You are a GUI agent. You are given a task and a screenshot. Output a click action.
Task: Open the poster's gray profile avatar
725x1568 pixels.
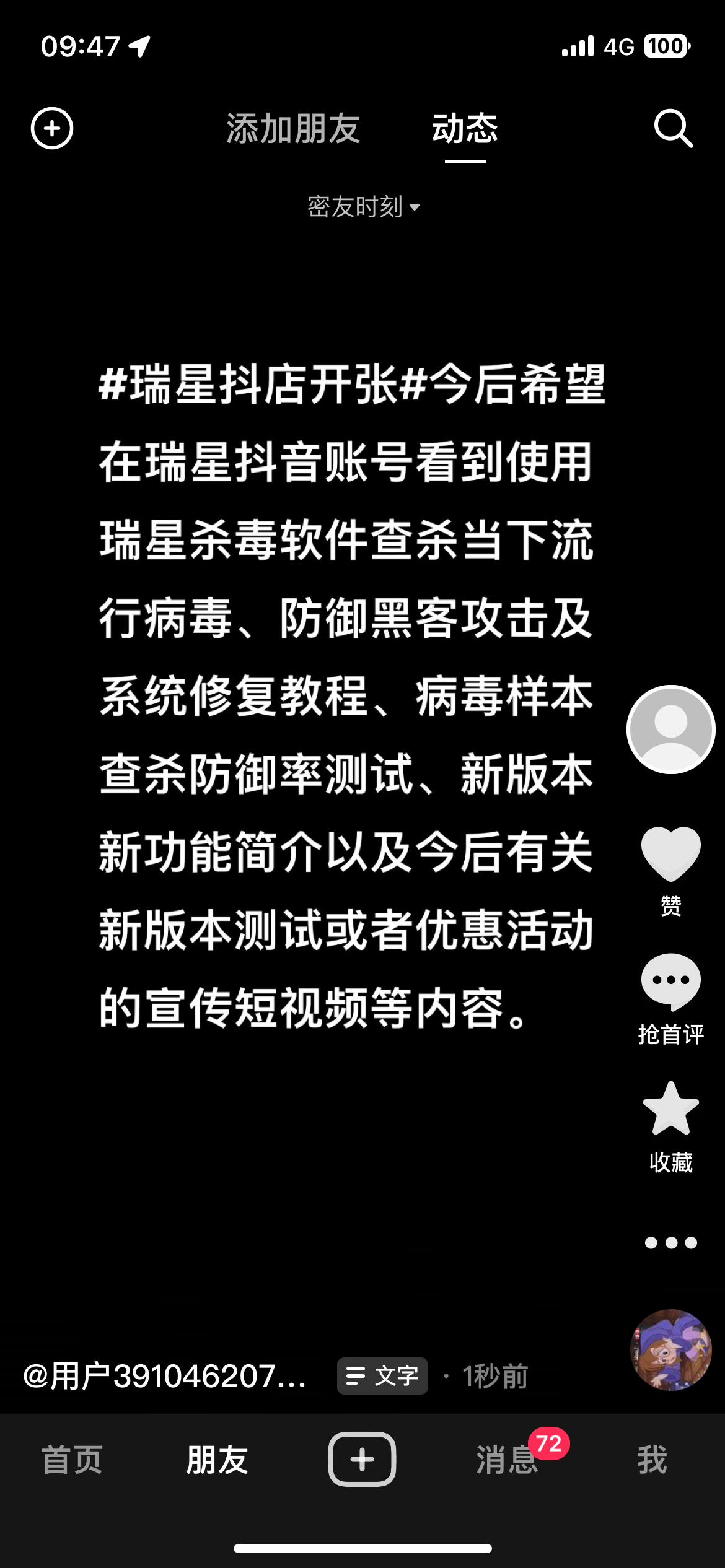tap(670, 730)
